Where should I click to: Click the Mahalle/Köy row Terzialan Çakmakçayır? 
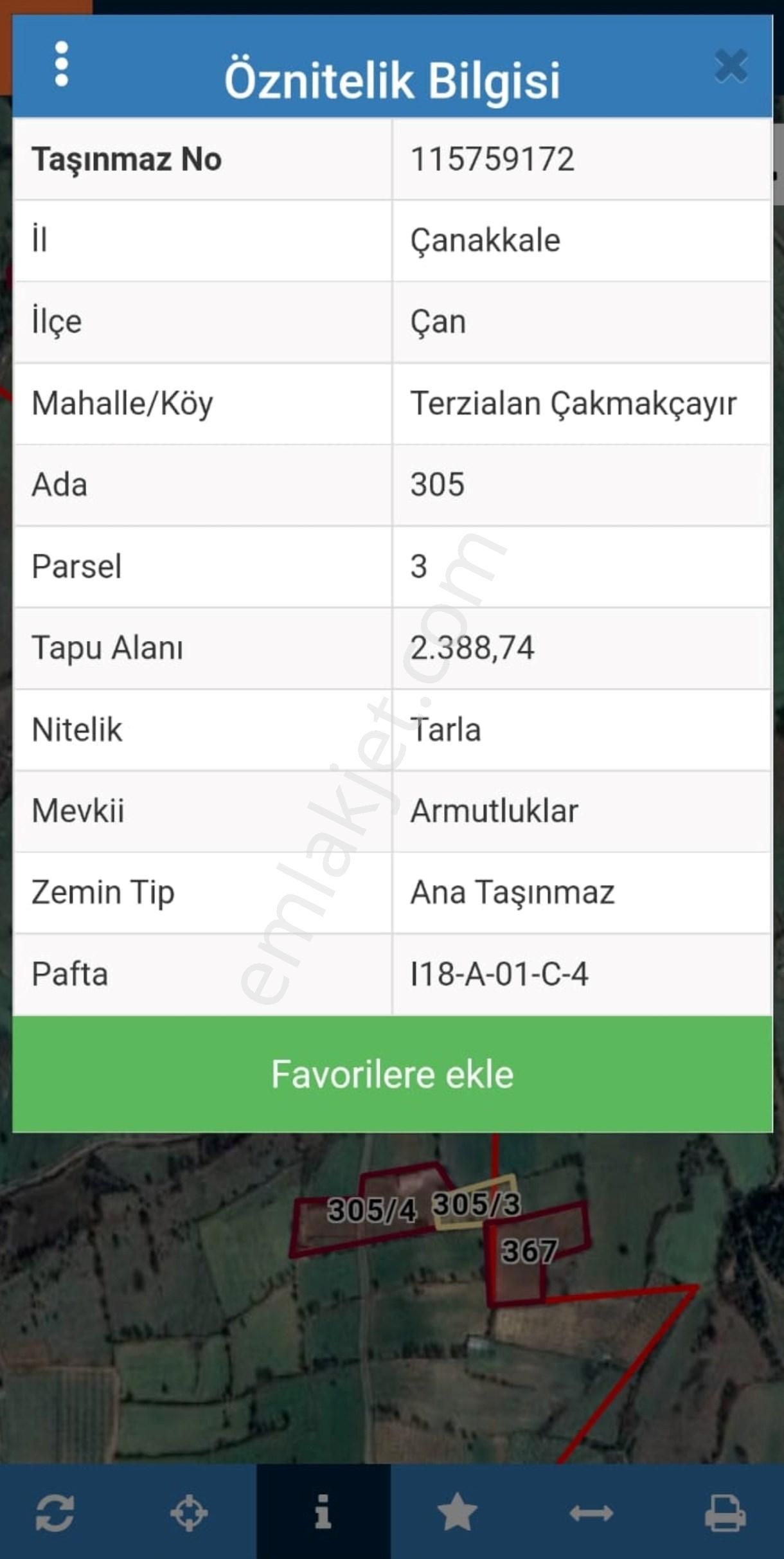pyautogui.click(x=575, y=404)
